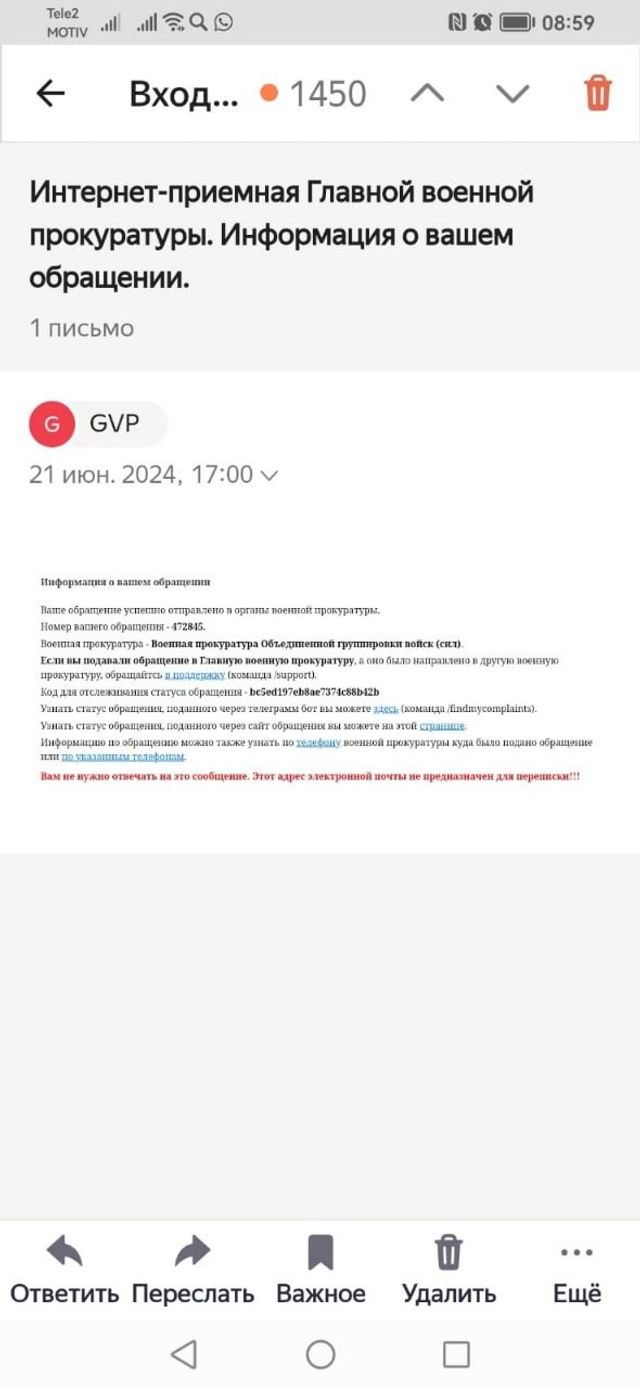
Task: Tap Удалить in the bottom toolbar
Action: click(448, 1268)
